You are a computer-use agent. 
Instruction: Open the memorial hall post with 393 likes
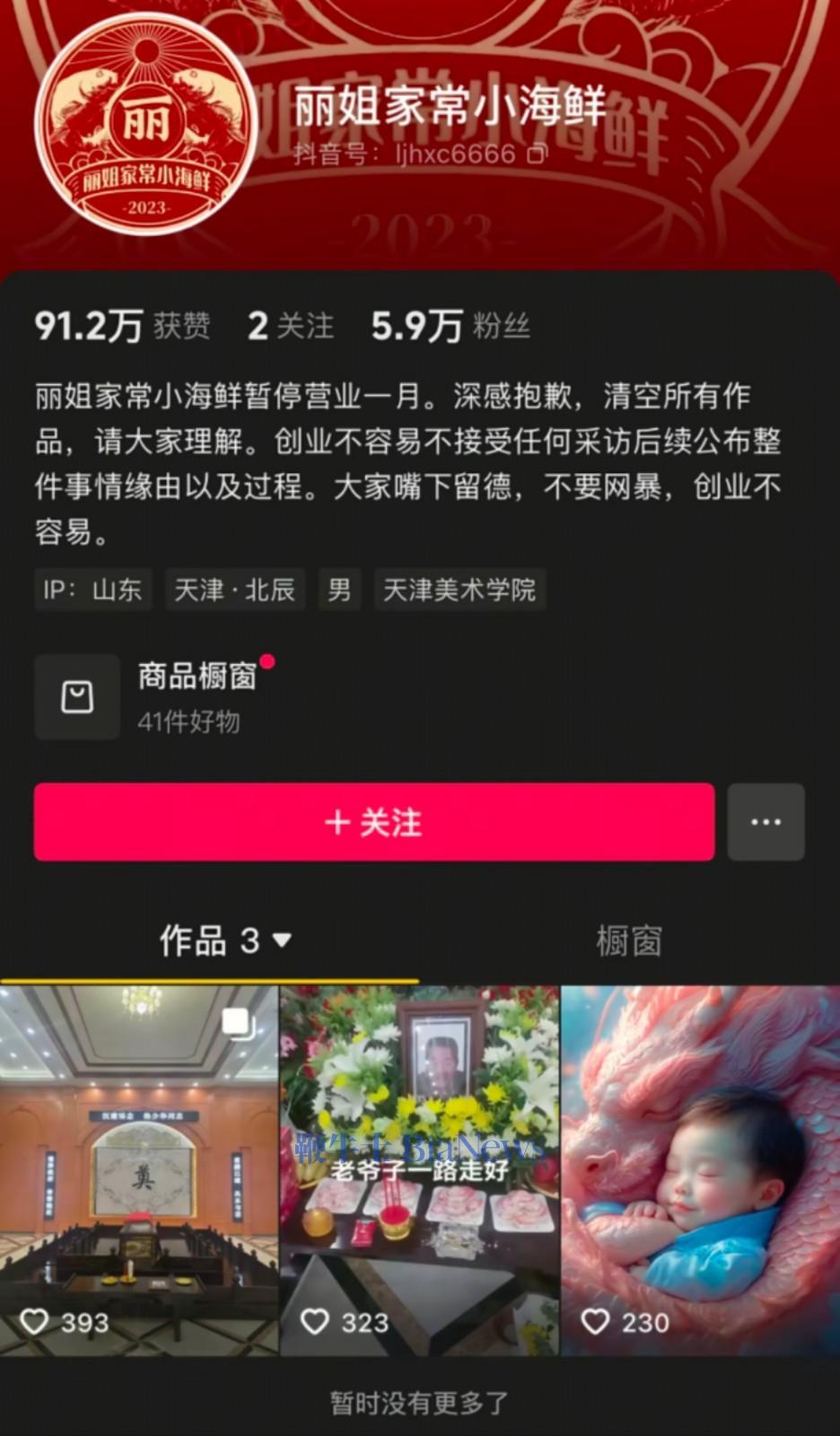139,1167
